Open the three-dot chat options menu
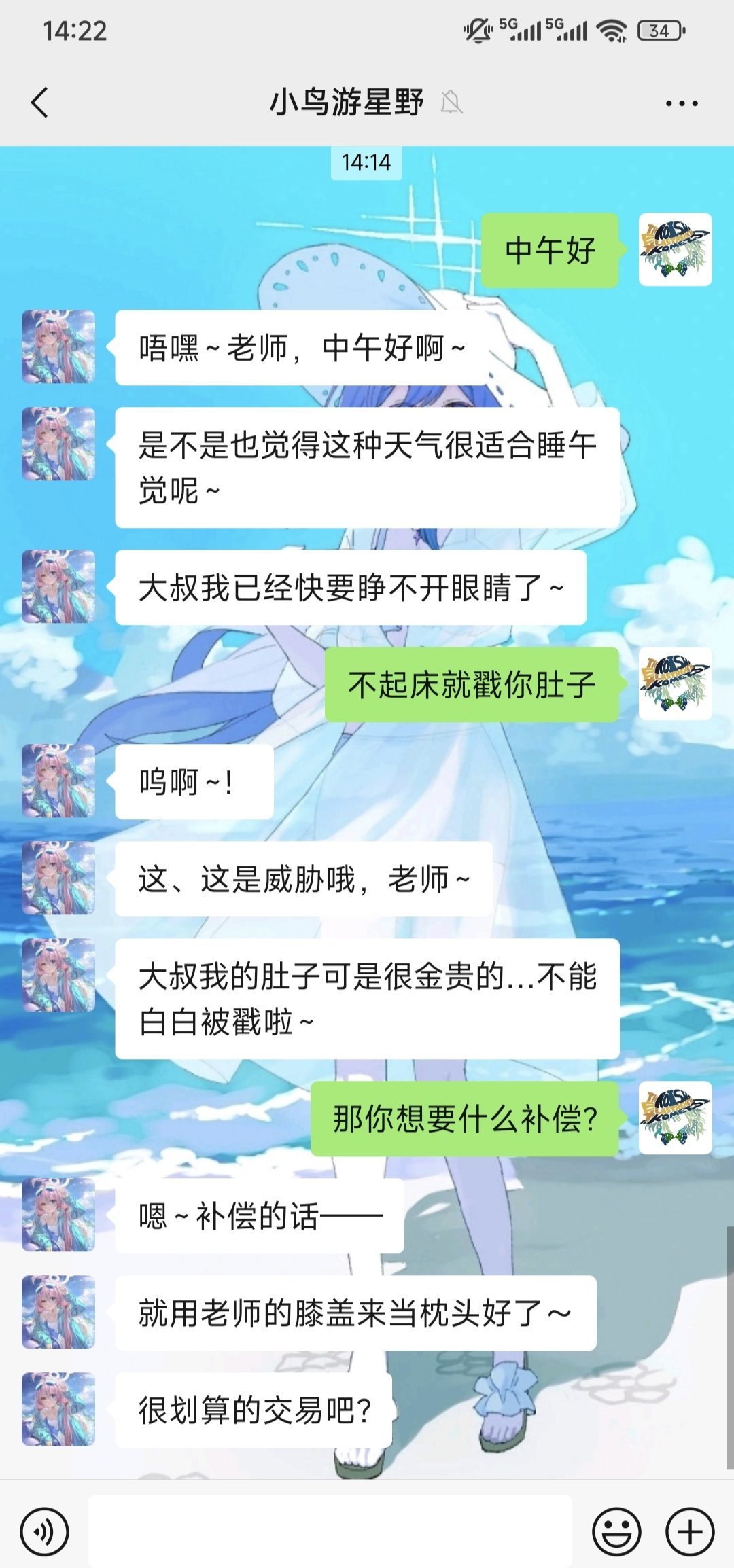The height and width of the screenshot is (1568, 734). (681, 103)
